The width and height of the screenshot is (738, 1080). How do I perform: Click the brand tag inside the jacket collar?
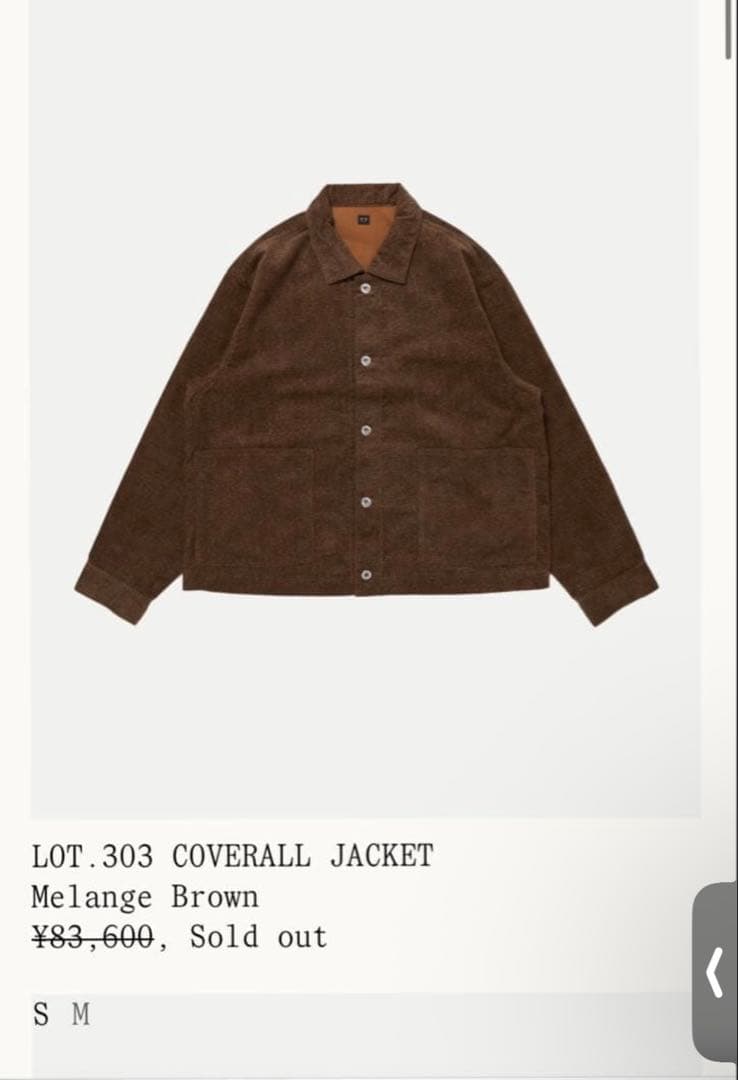pos(364,218)
